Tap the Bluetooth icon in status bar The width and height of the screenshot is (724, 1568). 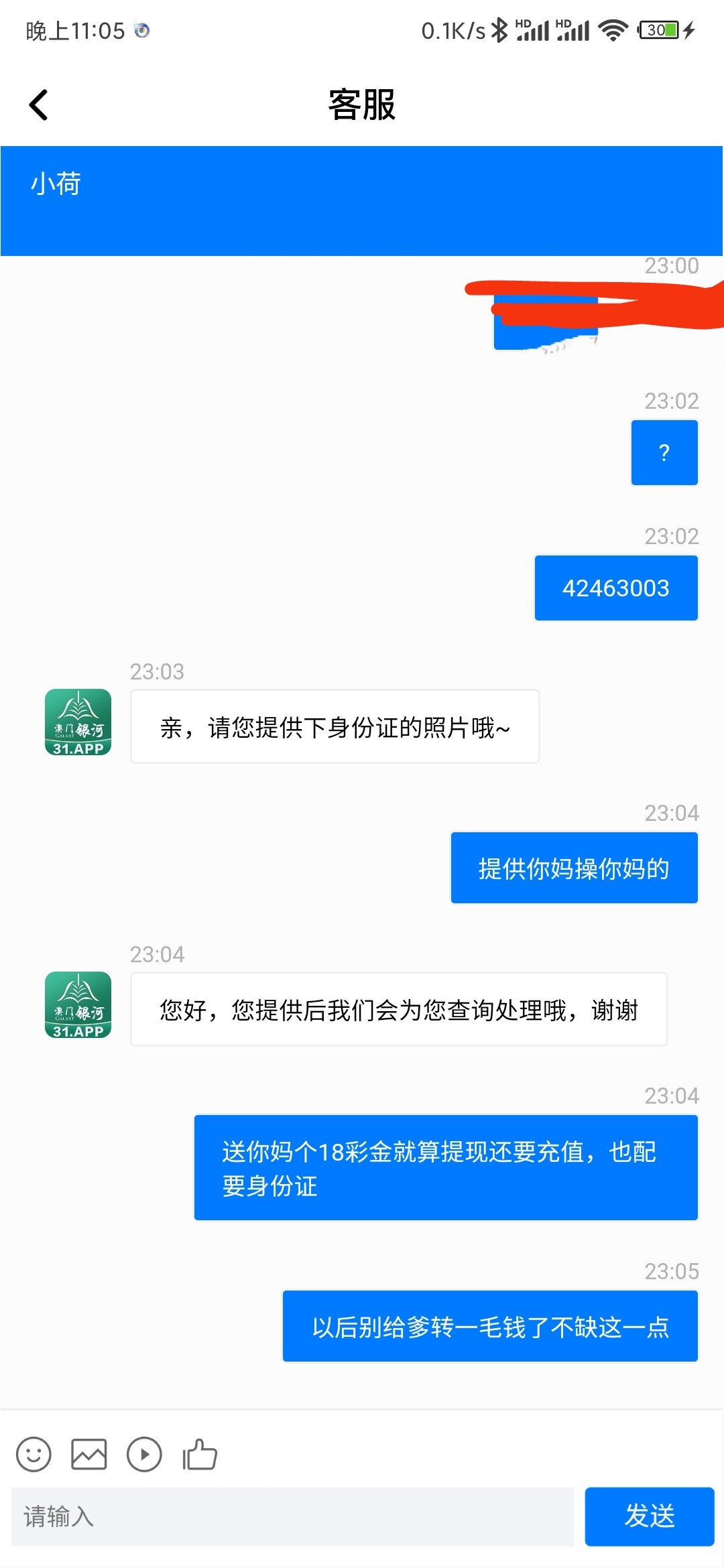point(499,29)
